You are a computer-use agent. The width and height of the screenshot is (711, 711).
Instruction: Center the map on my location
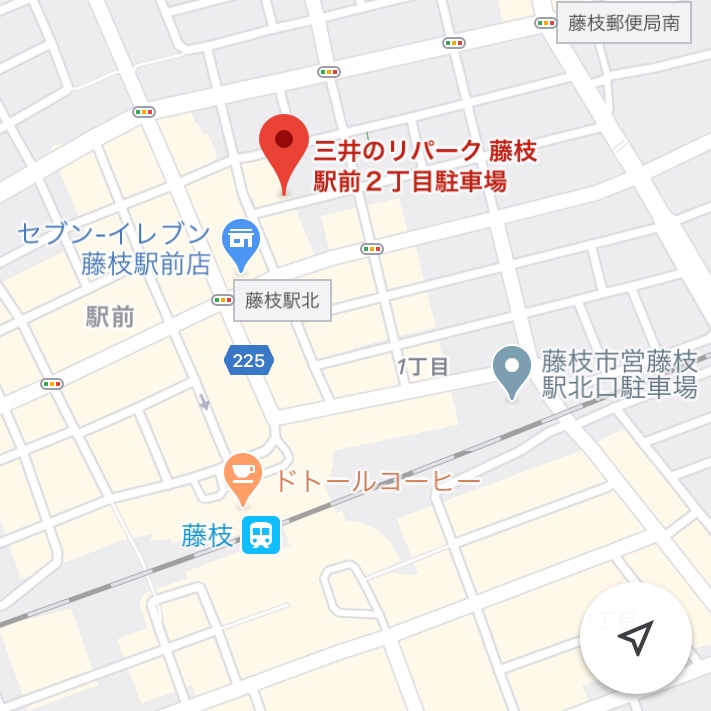[x=636, y=637]
